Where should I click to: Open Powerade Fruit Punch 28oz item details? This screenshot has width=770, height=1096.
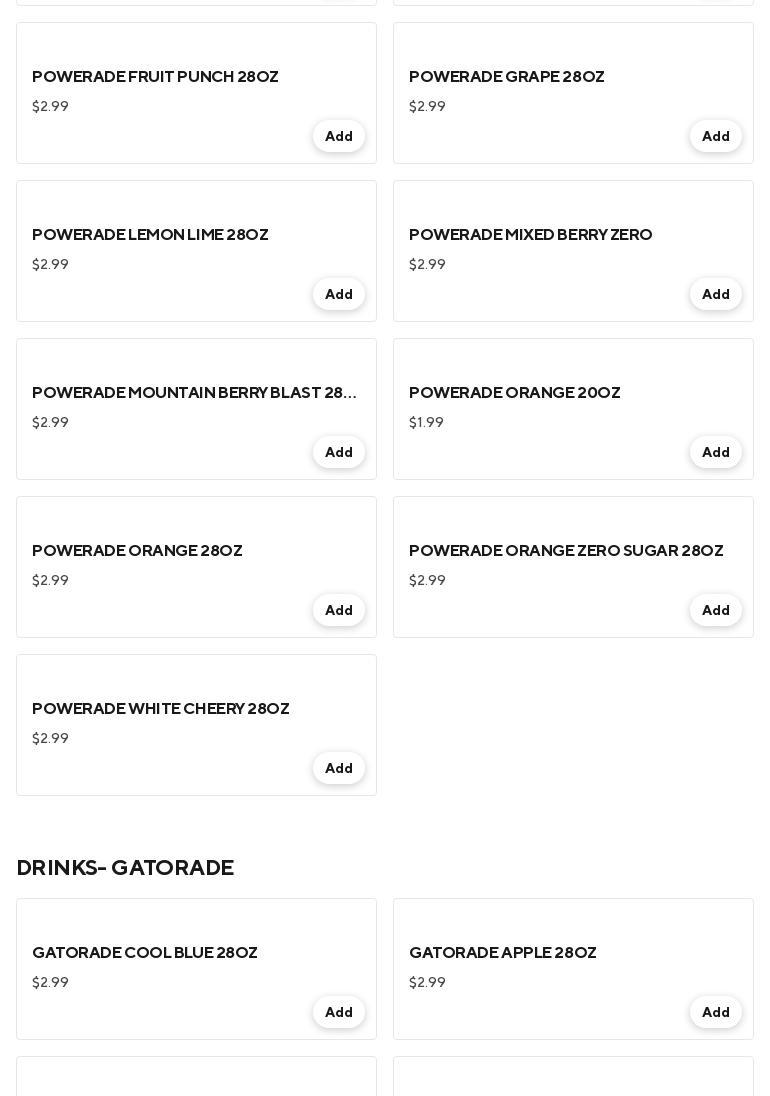(x=155, y=77)
